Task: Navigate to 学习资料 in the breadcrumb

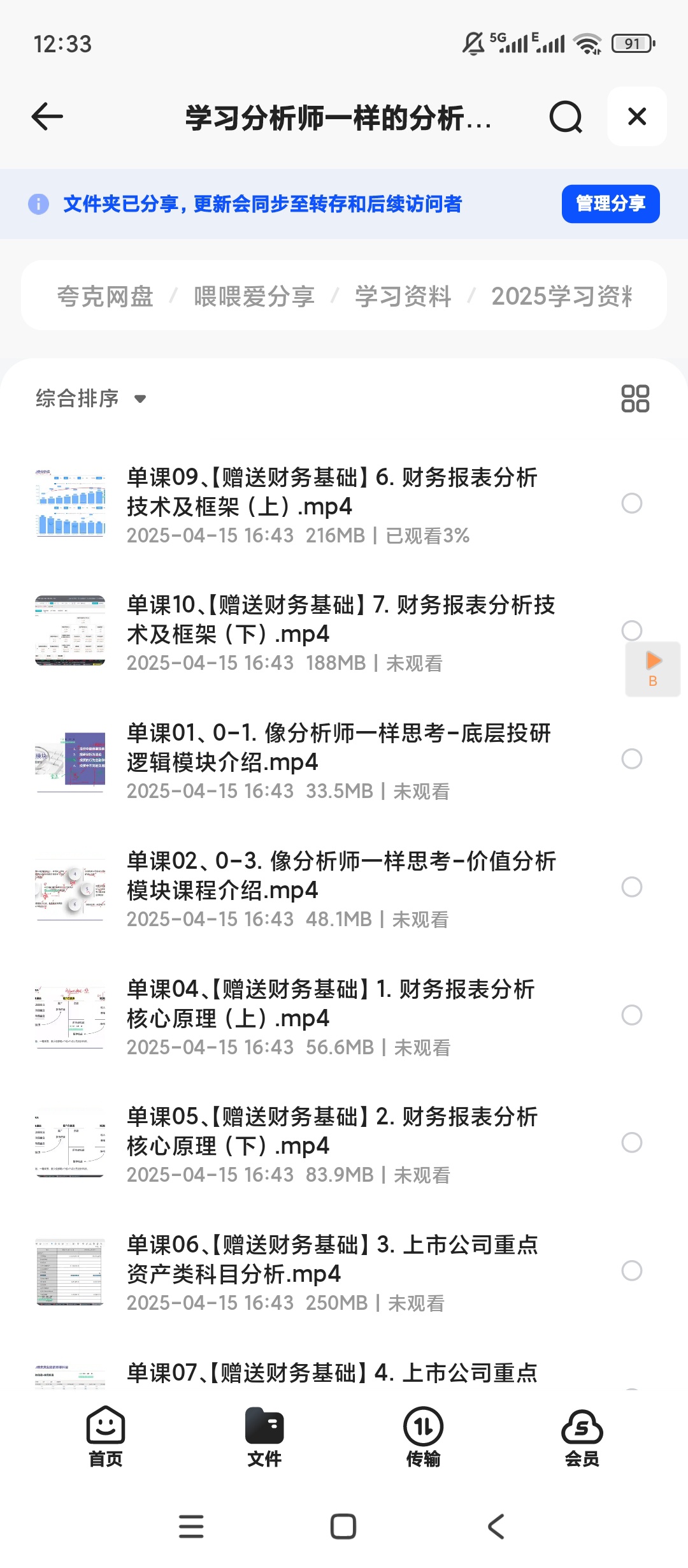Action: 403,296
